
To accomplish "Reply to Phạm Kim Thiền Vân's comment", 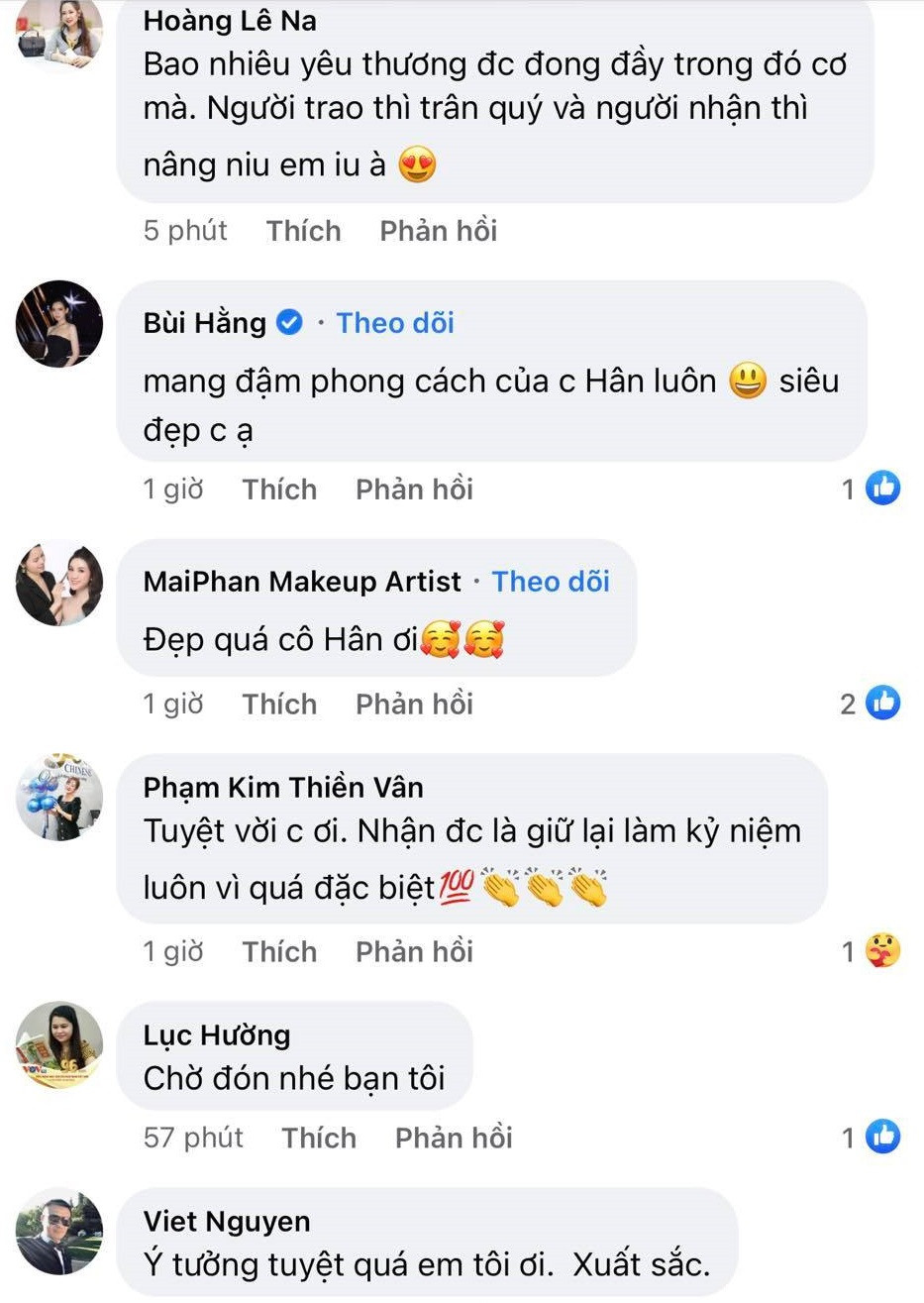I will [x=414, y=952].
